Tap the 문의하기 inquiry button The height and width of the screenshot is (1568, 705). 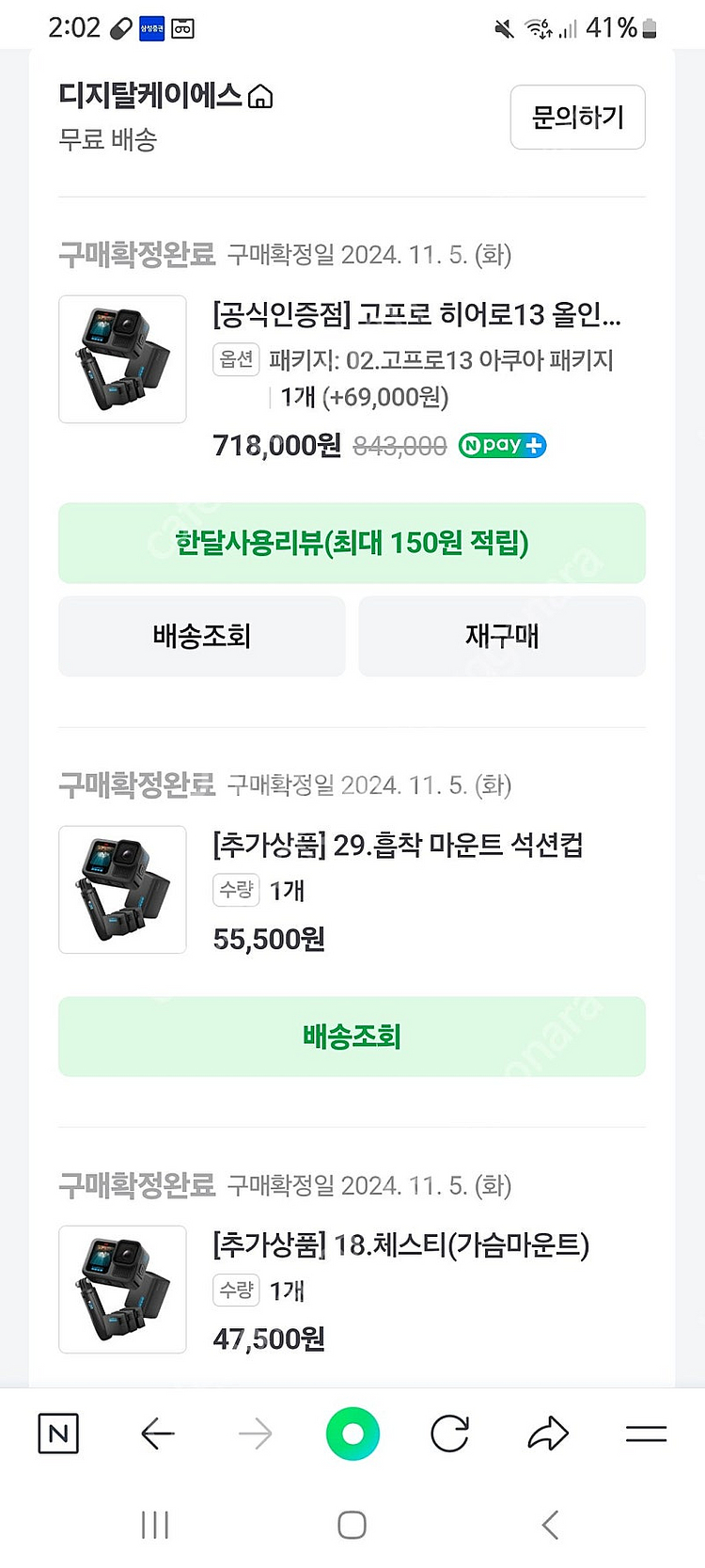tap(577, 117)
